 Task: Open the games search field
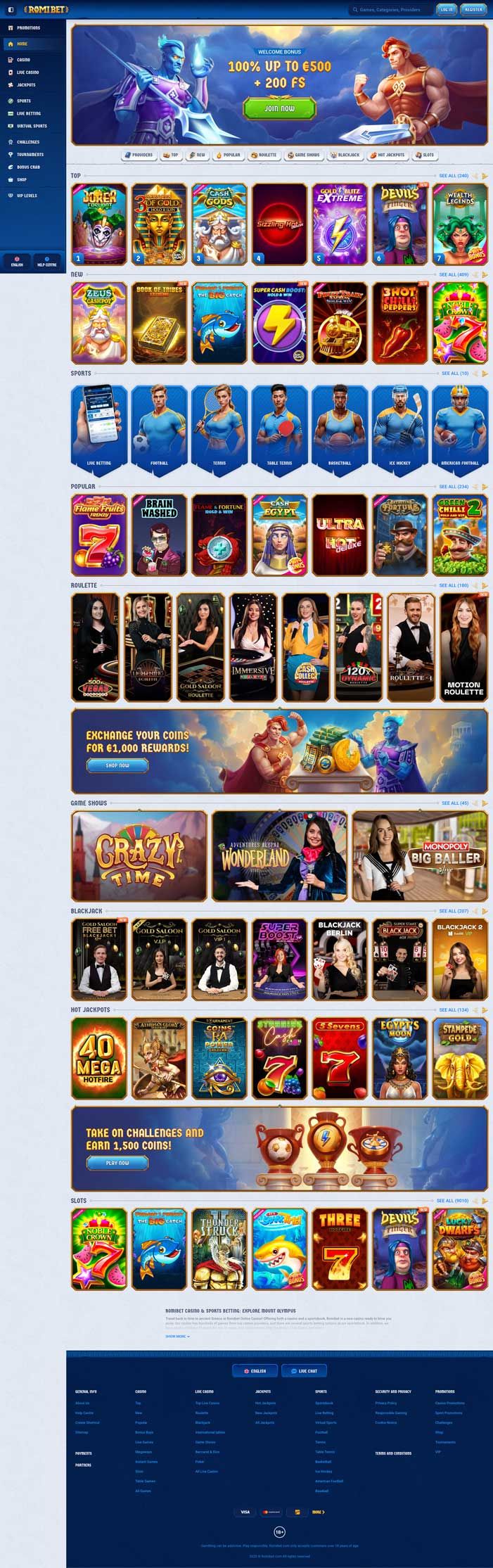pos(390,10)
